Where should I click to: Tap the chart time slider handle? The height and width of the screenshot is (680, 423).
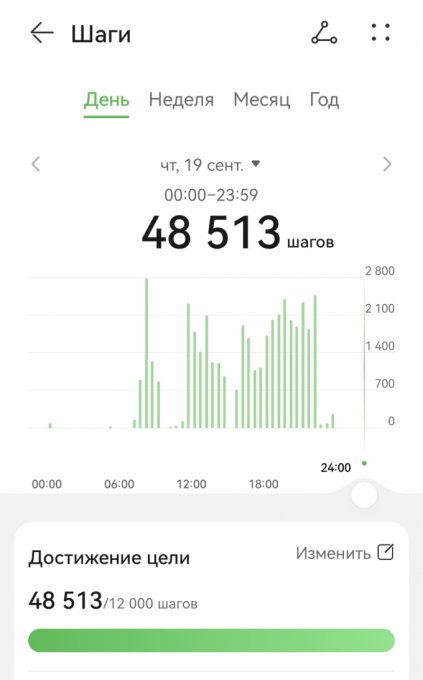pos(364,494)
